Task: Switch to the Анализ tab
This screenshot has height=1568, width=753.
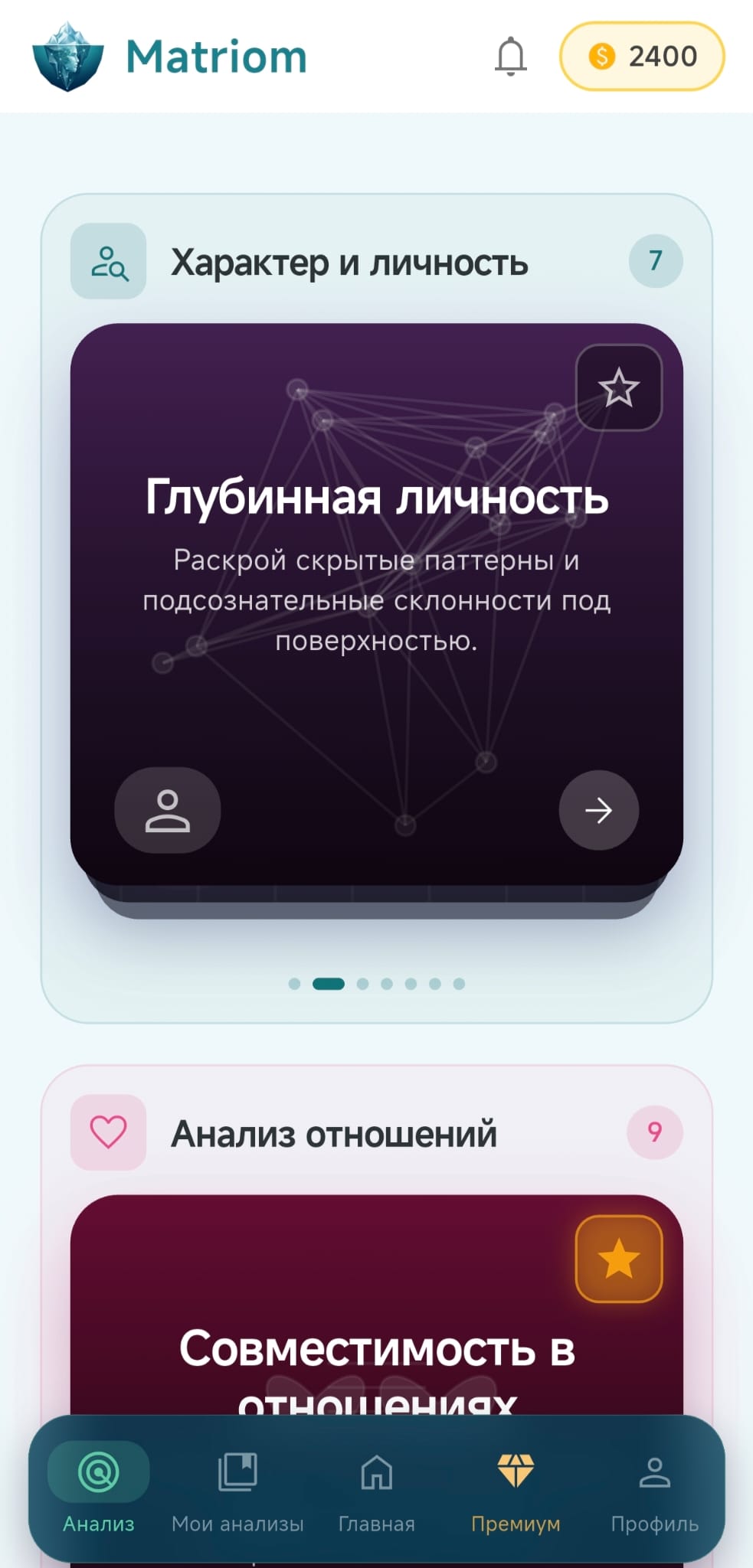Action: coord(98,1487)
